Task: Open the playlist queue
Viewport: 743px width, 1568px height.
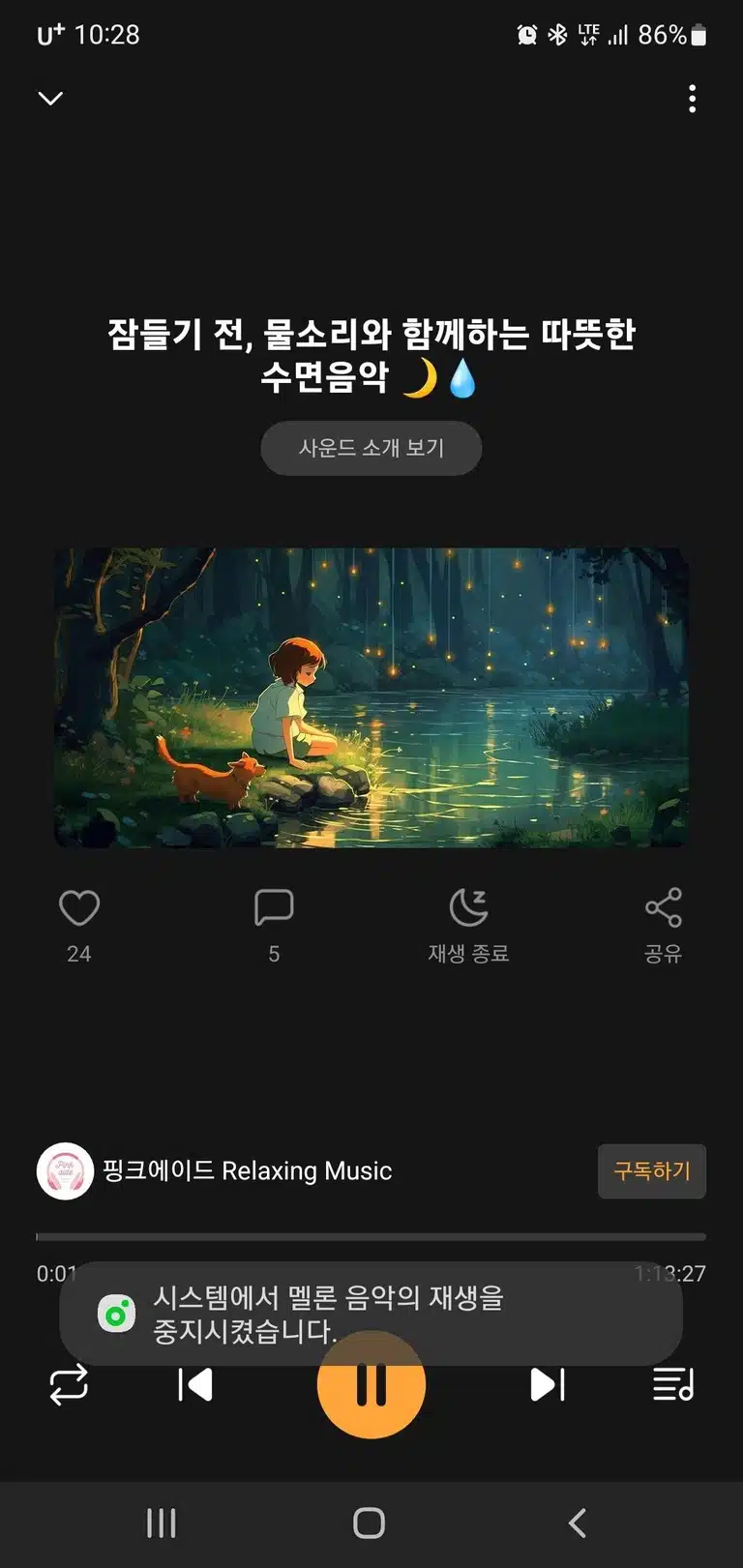Action: [673, 1385]
